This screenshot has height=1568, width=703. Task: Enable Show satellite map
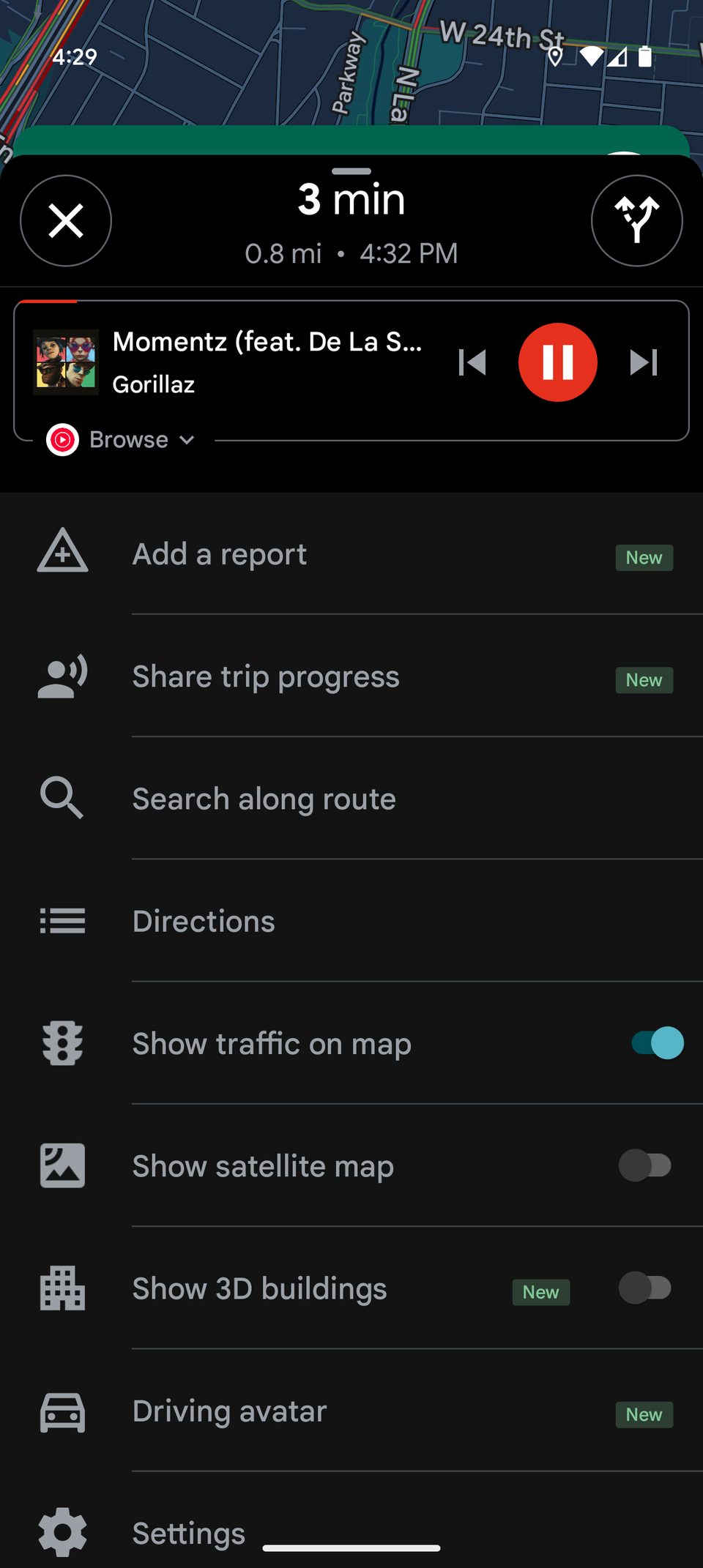click(x=647, y=1165)
